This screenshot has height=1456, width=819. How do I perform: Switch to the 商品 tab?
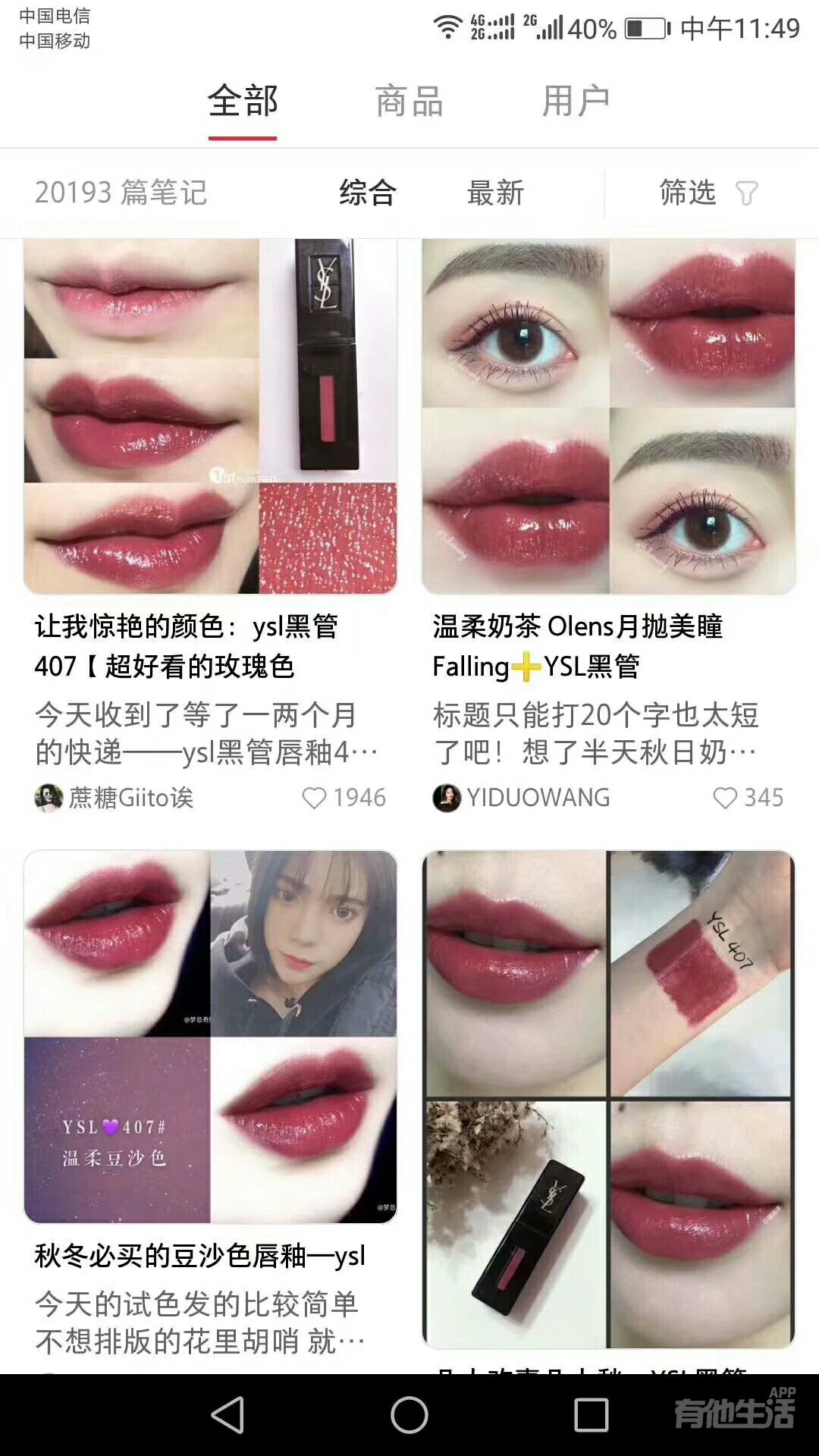409,101
